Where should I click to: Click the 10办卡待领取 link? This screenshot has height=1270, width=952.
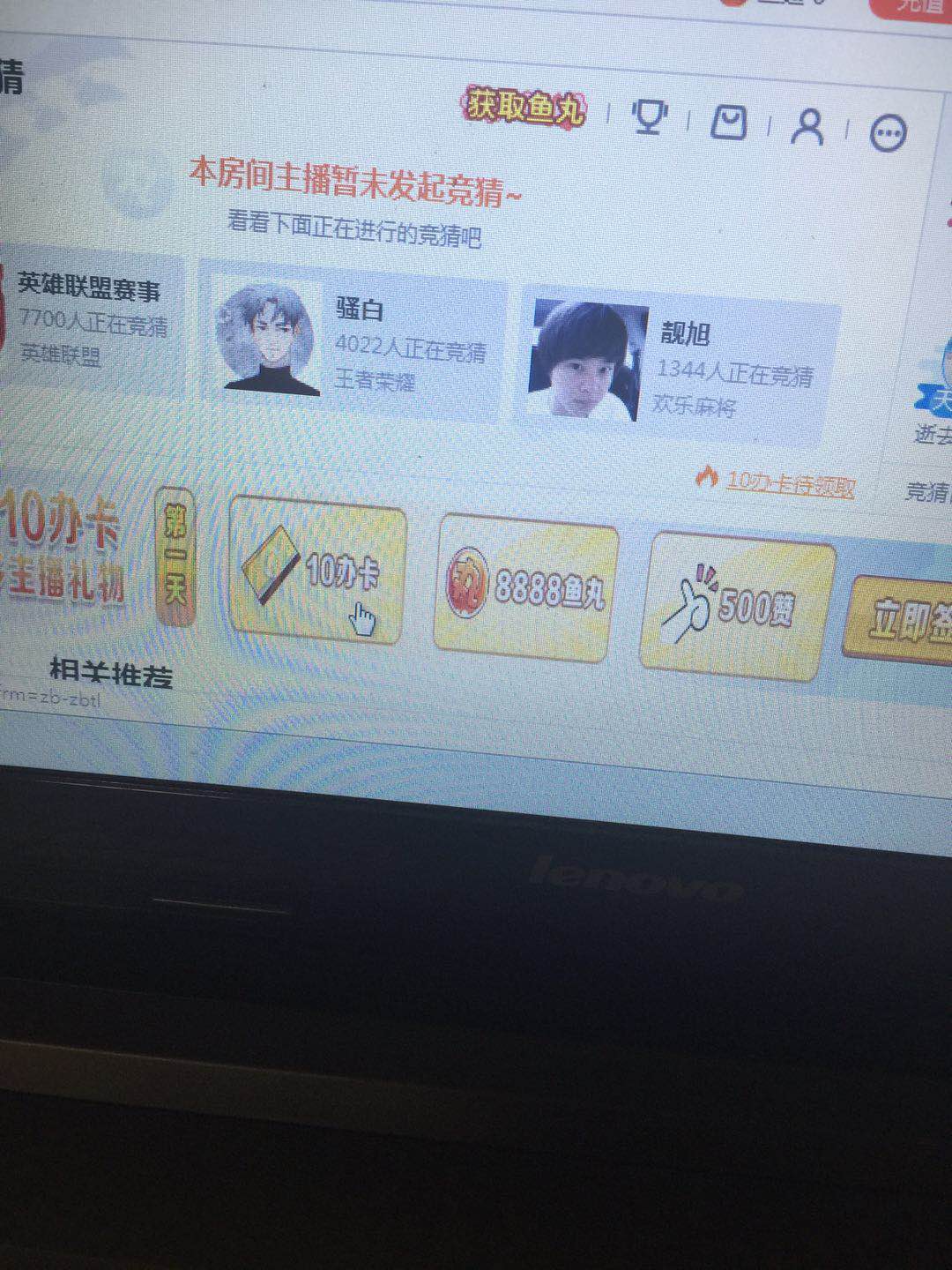pyautogui.click(x=789, y=482)
